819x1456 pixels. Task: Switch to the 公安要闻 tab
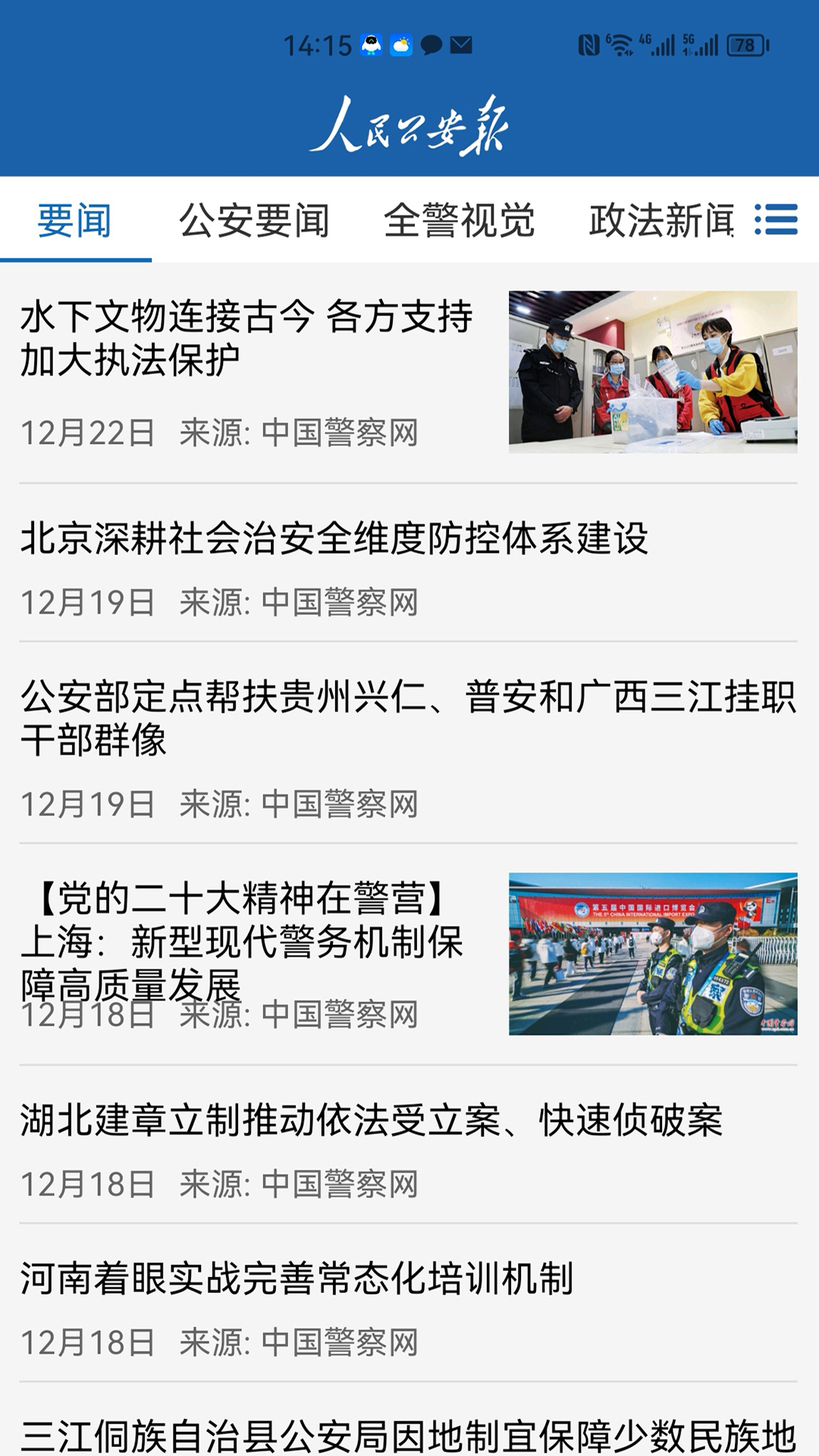pos(253,219)
